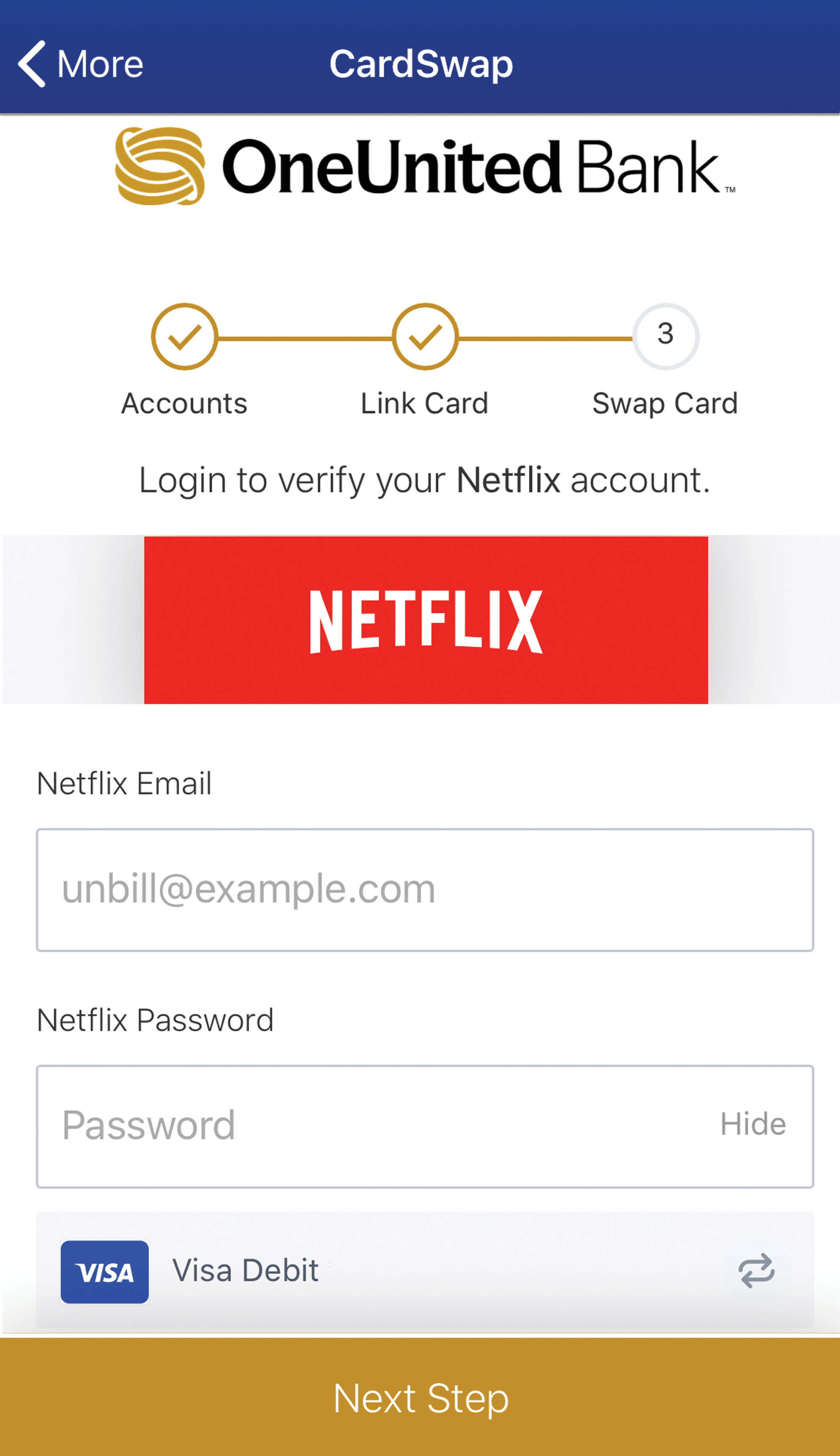Viewport: 840px width, 1456px height.
Task: Return to the Accounts step
Action: pyautogui.click(x=184, y=336)
